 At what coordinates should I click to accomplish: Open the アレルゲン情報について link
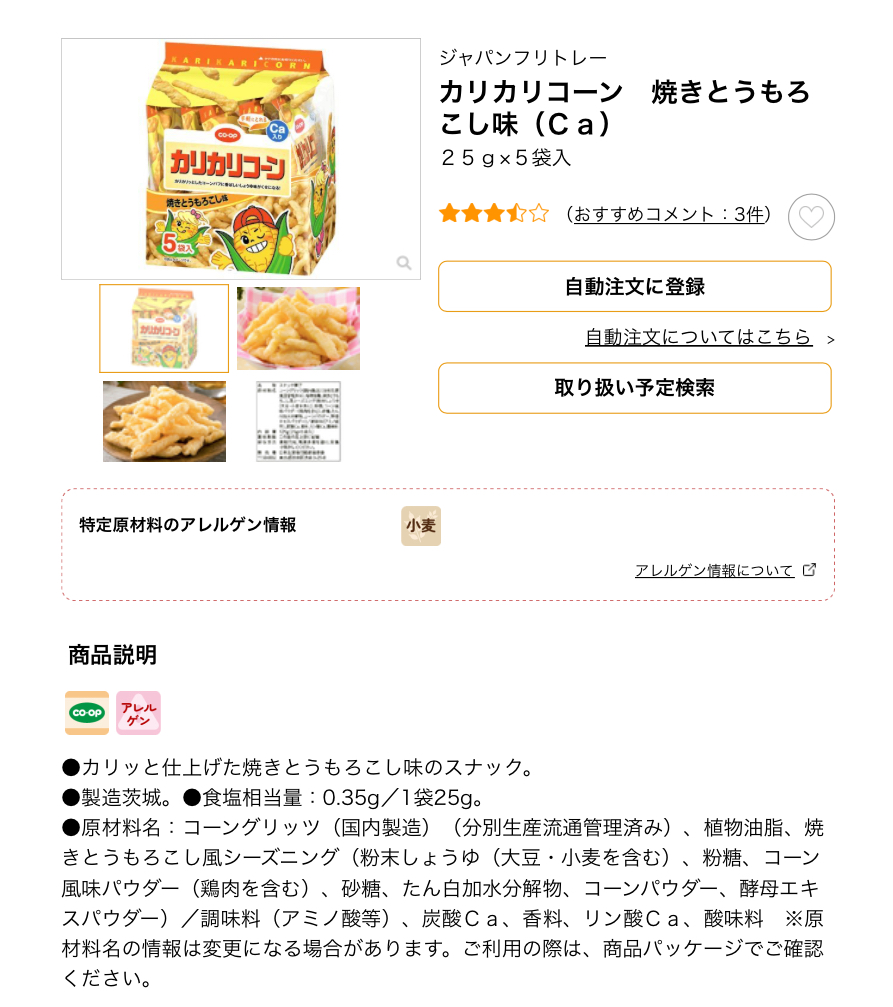pyautogui.click(x=714, y=571)
